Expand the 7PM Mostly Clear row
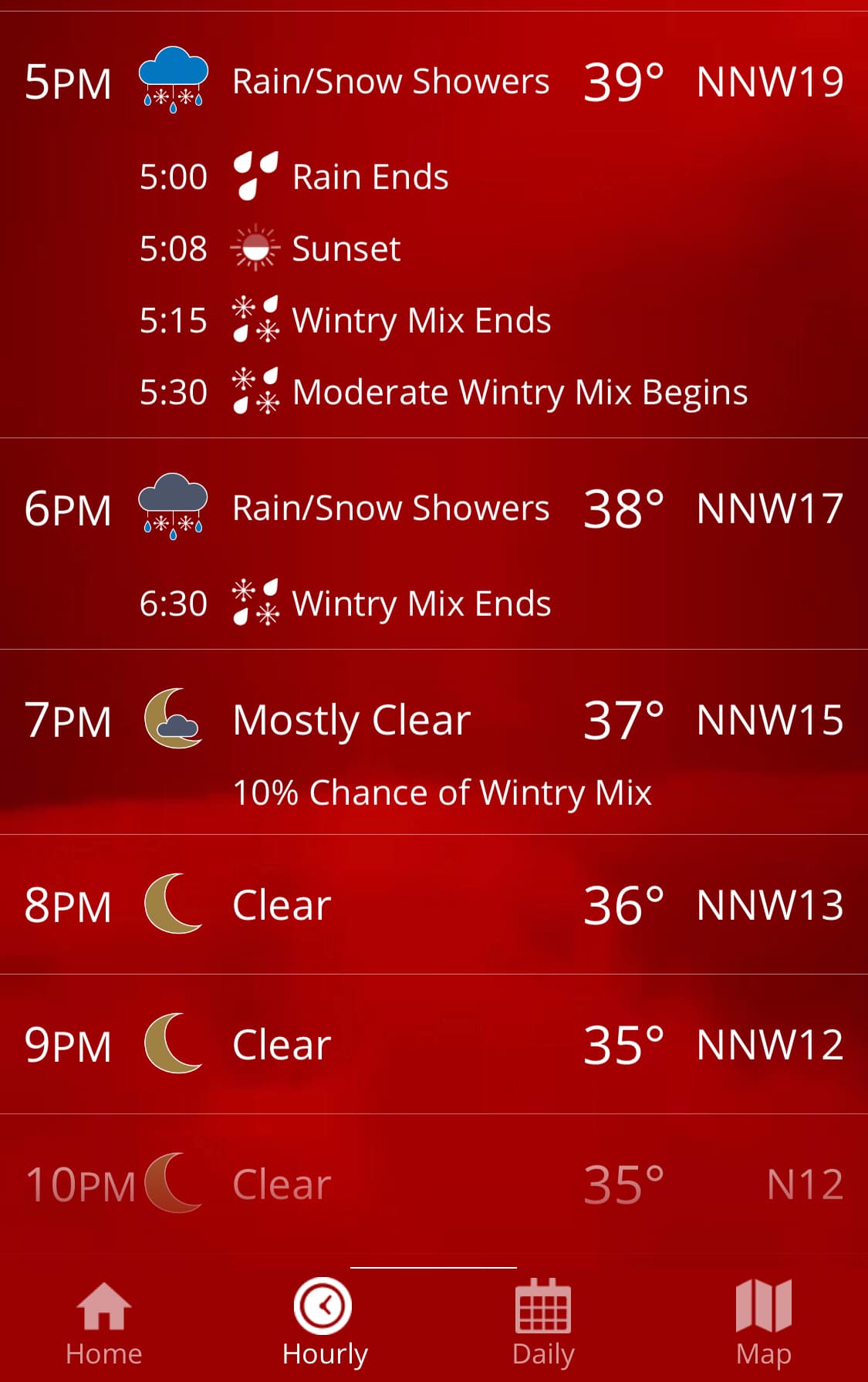 (x=434, y=721)
